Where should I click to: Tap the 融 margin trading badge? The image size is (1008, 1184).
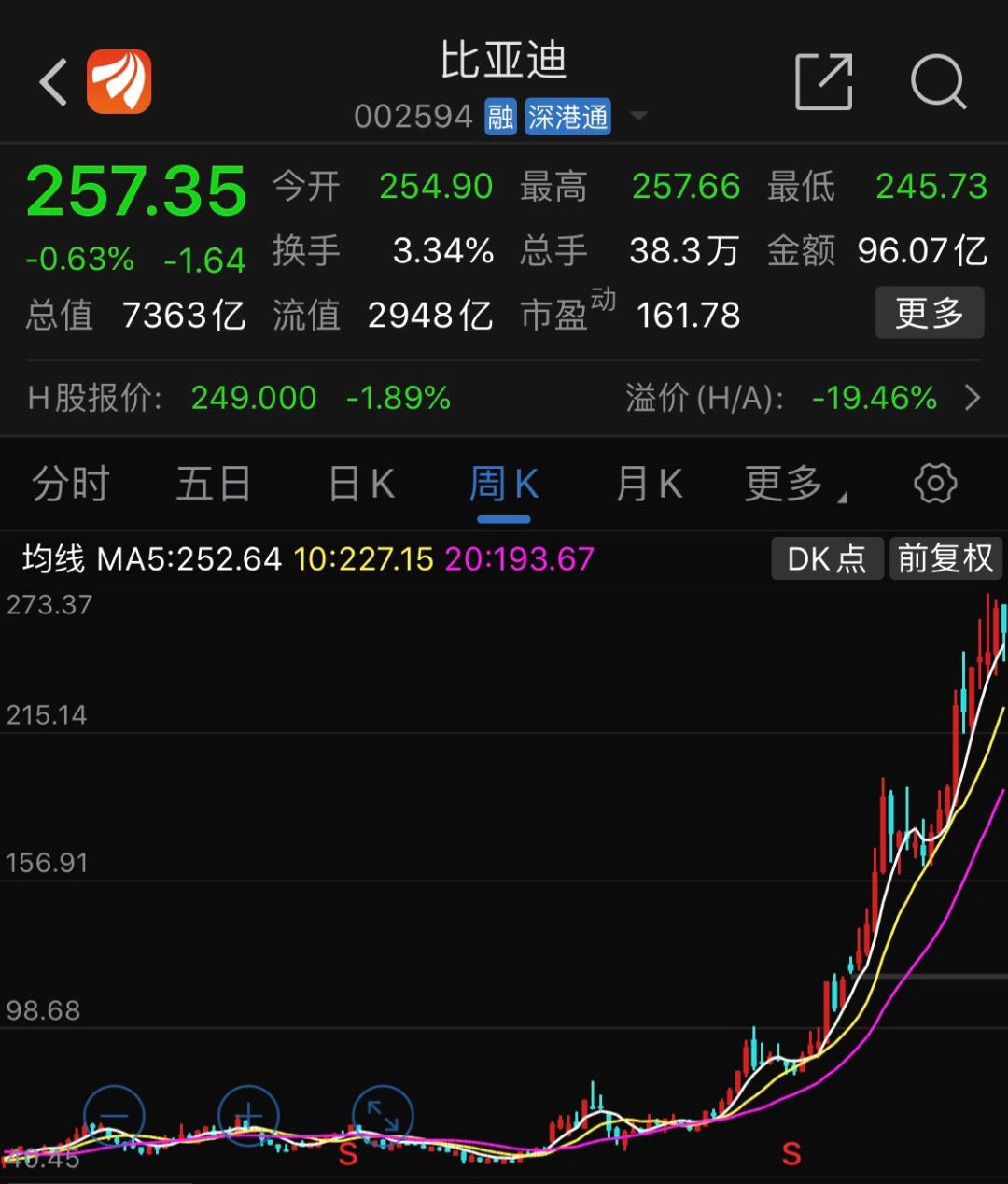(x=497, y=117)
